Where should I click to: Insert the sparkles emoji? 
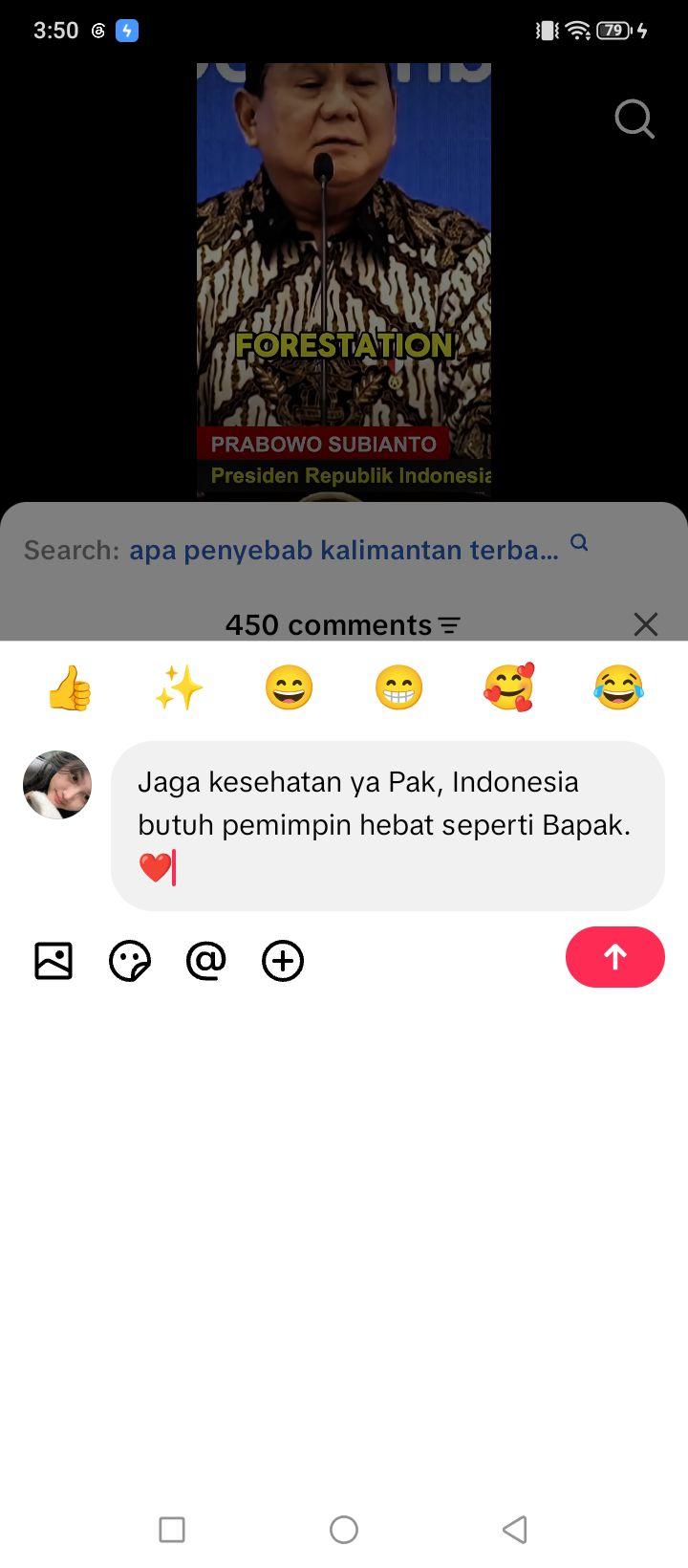(179, 687)
